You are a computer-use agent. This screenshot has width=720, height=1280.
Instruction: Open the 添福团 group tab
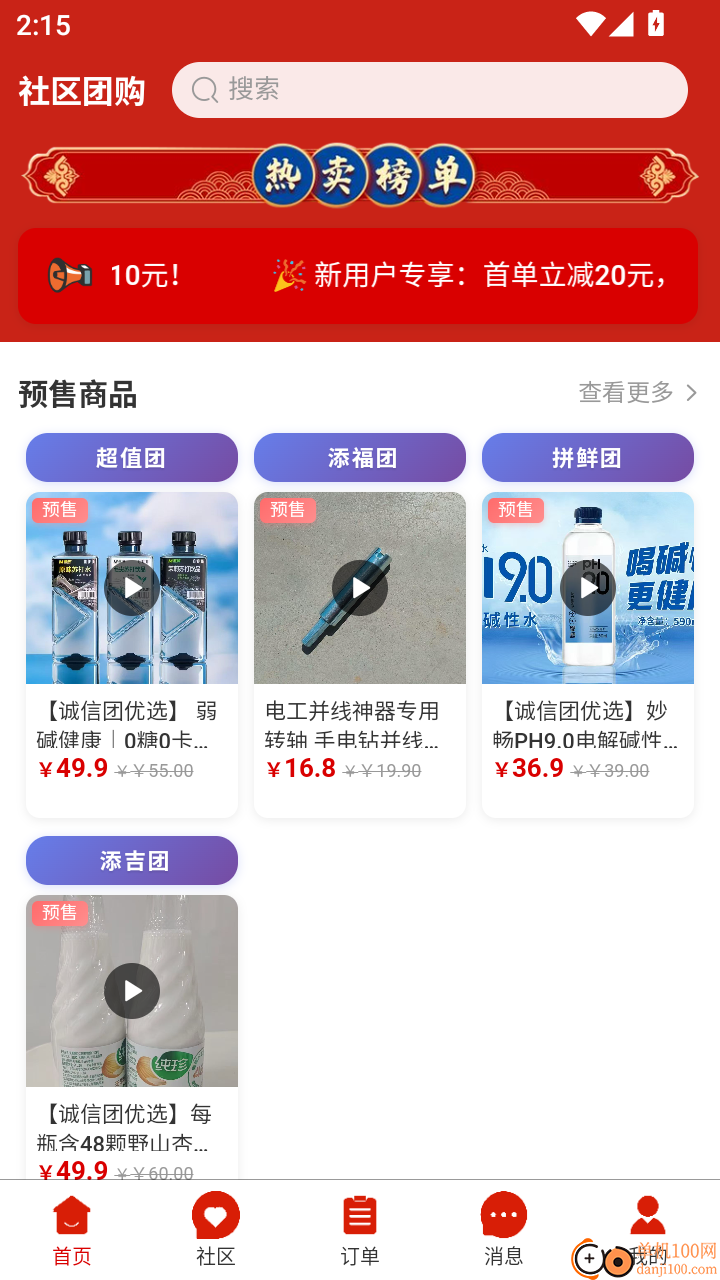tap(359, 457)
